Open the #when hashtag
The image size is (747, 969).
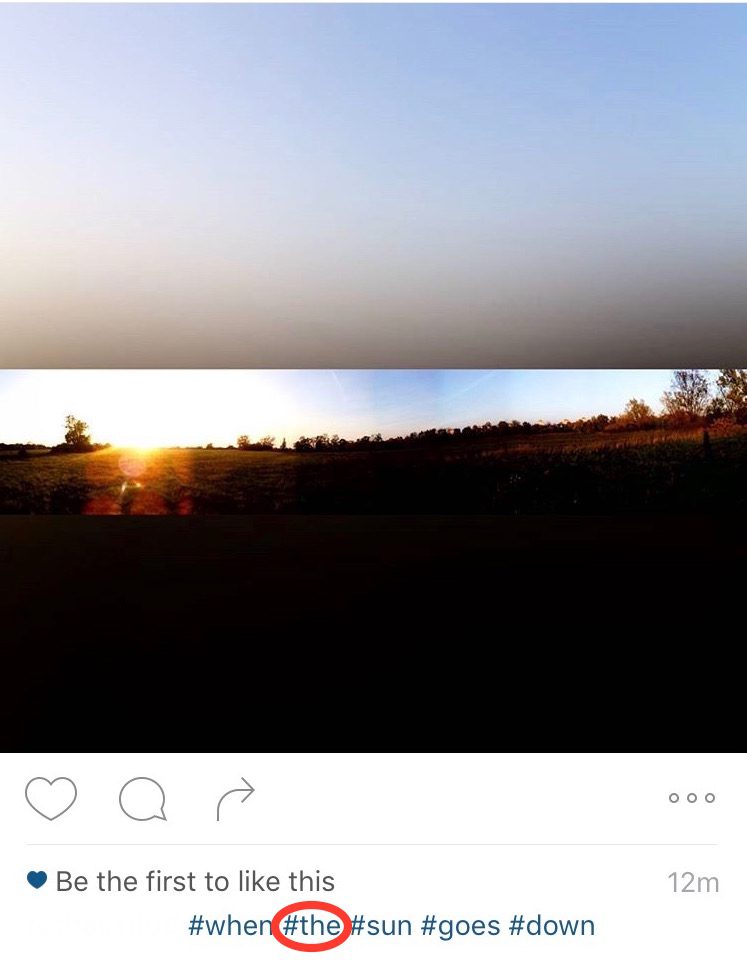click(x=230, y=926)
